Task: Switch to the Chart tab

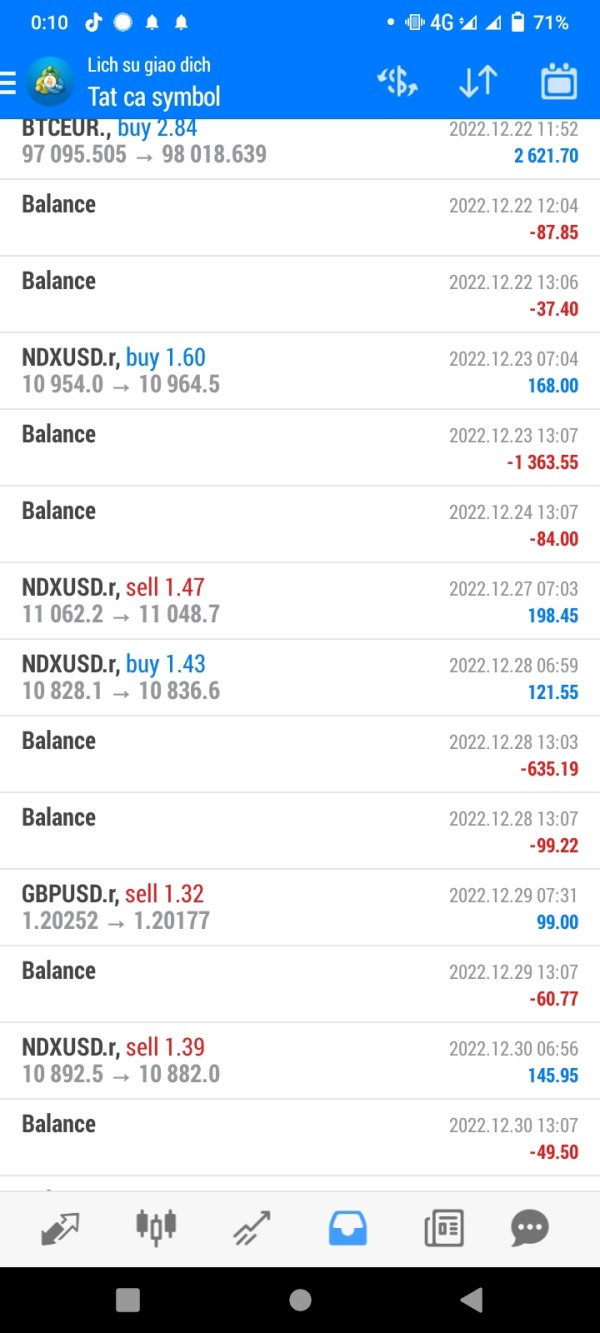Action: tap(155, 1227)
